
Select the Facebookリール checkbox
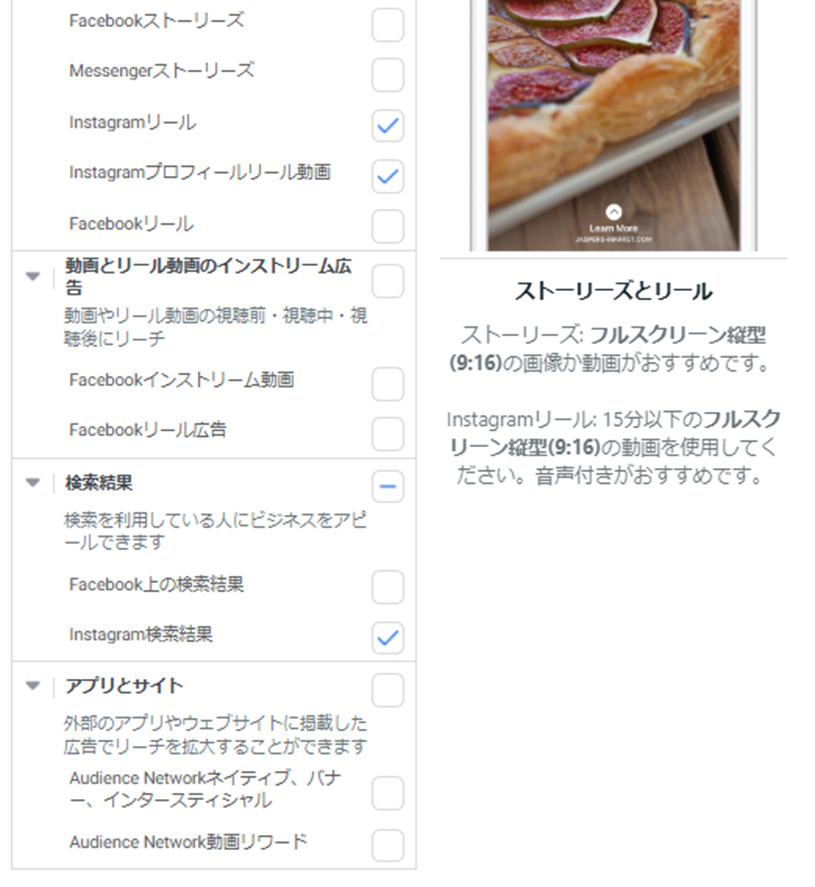click(x=388, y=226)
